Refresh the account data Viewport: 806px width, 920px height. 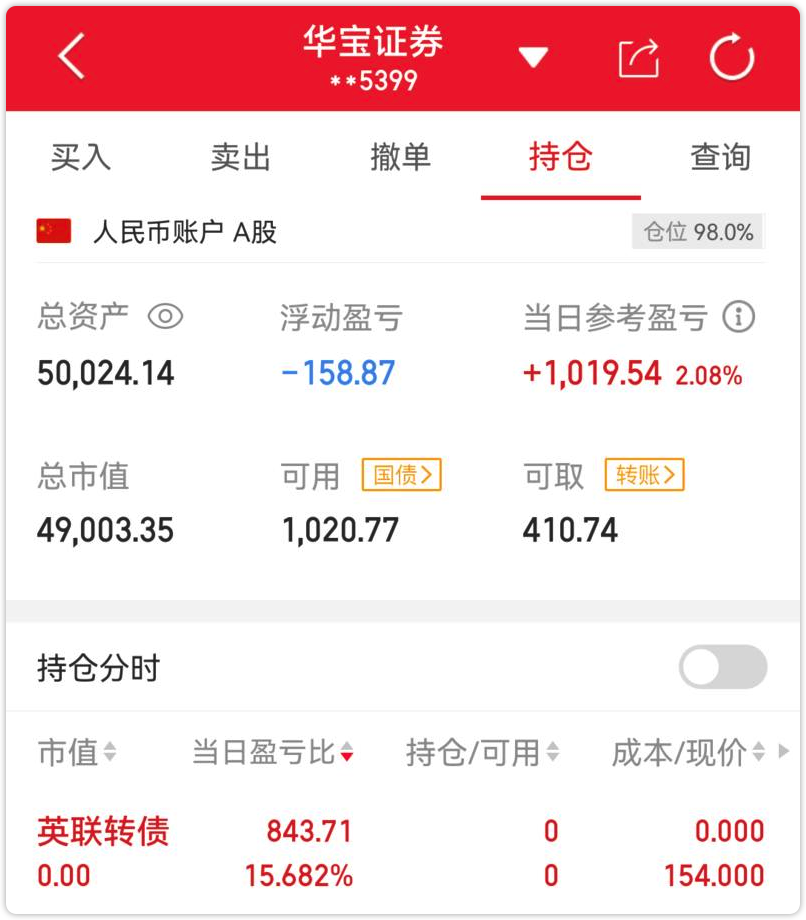coord(731,57)
